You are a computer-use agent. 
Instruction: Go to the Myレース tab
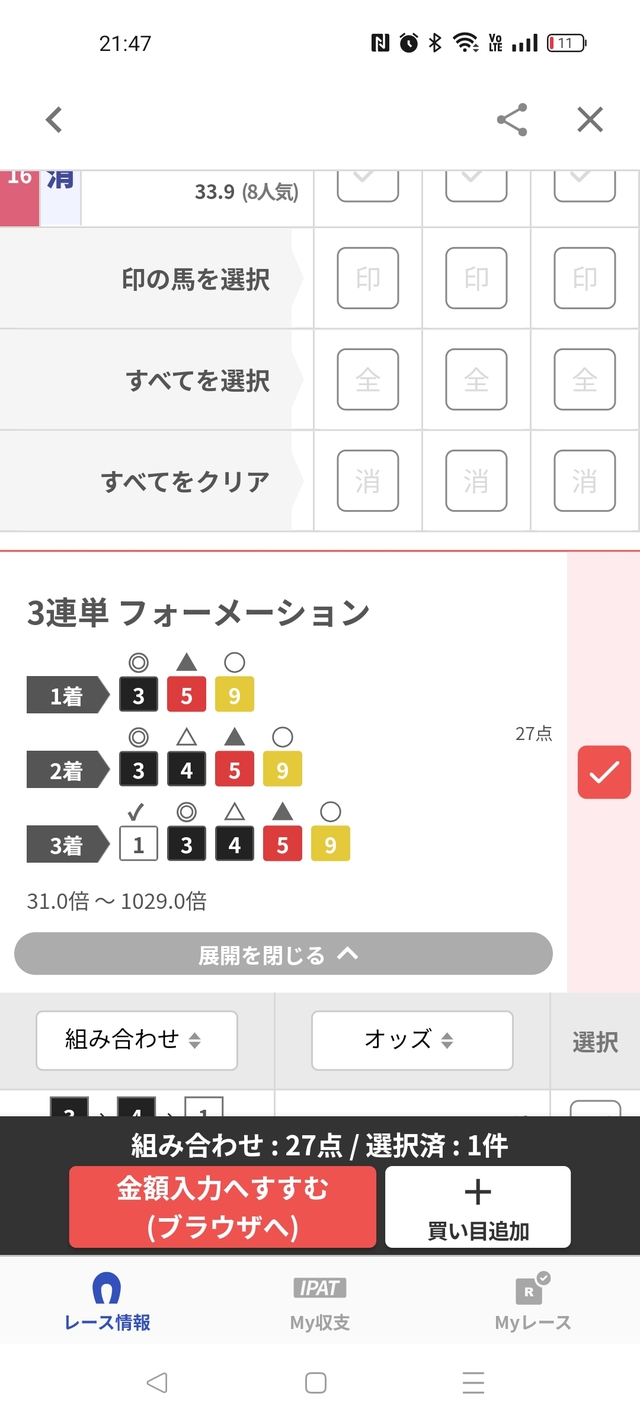pyautogui.click(x=533, y=1302)
